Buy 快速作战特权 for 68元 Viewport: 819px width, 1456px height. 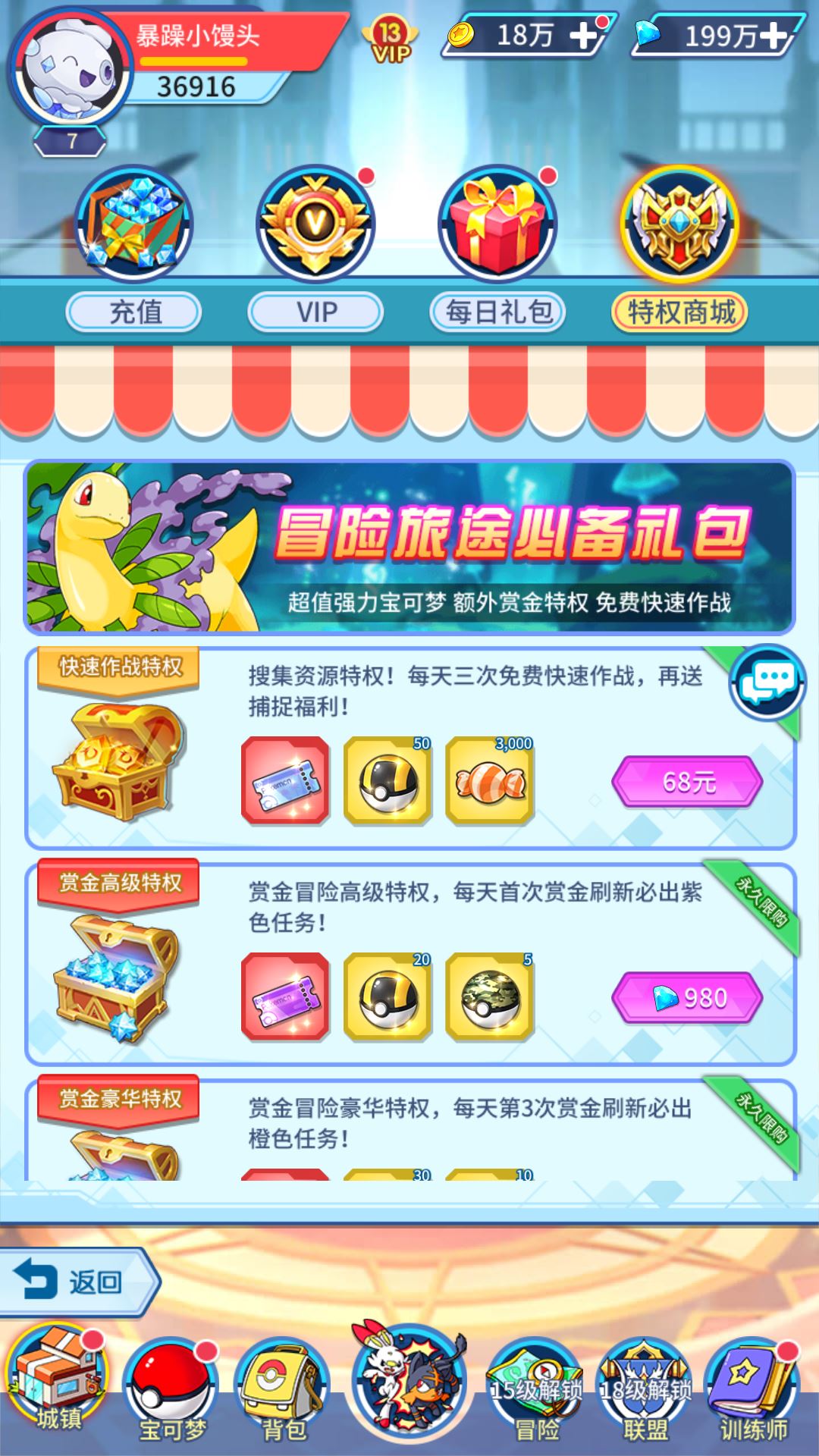point(687,781)
